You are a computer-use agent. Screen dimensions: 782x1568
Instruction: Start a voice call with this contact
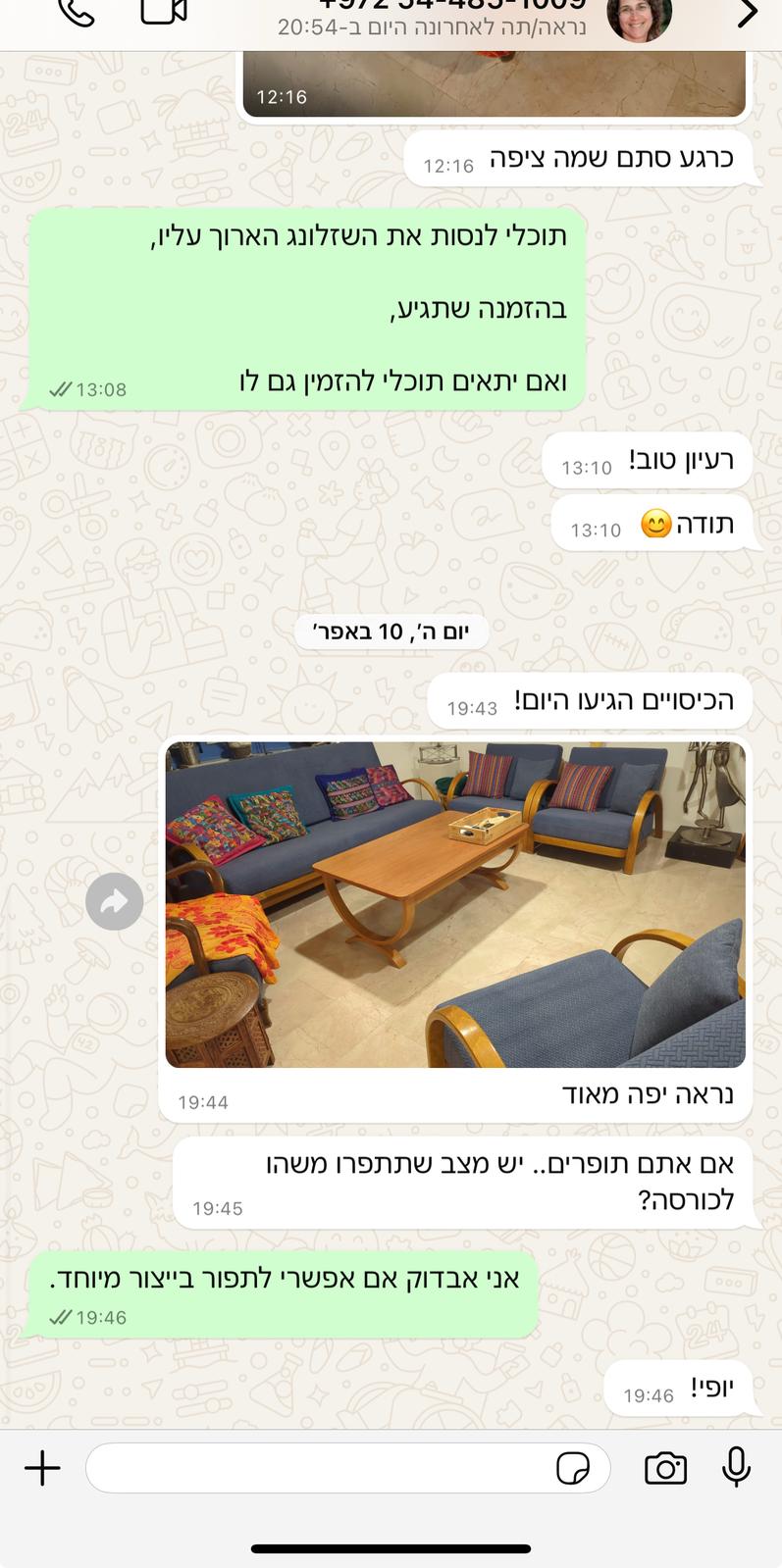77,12
